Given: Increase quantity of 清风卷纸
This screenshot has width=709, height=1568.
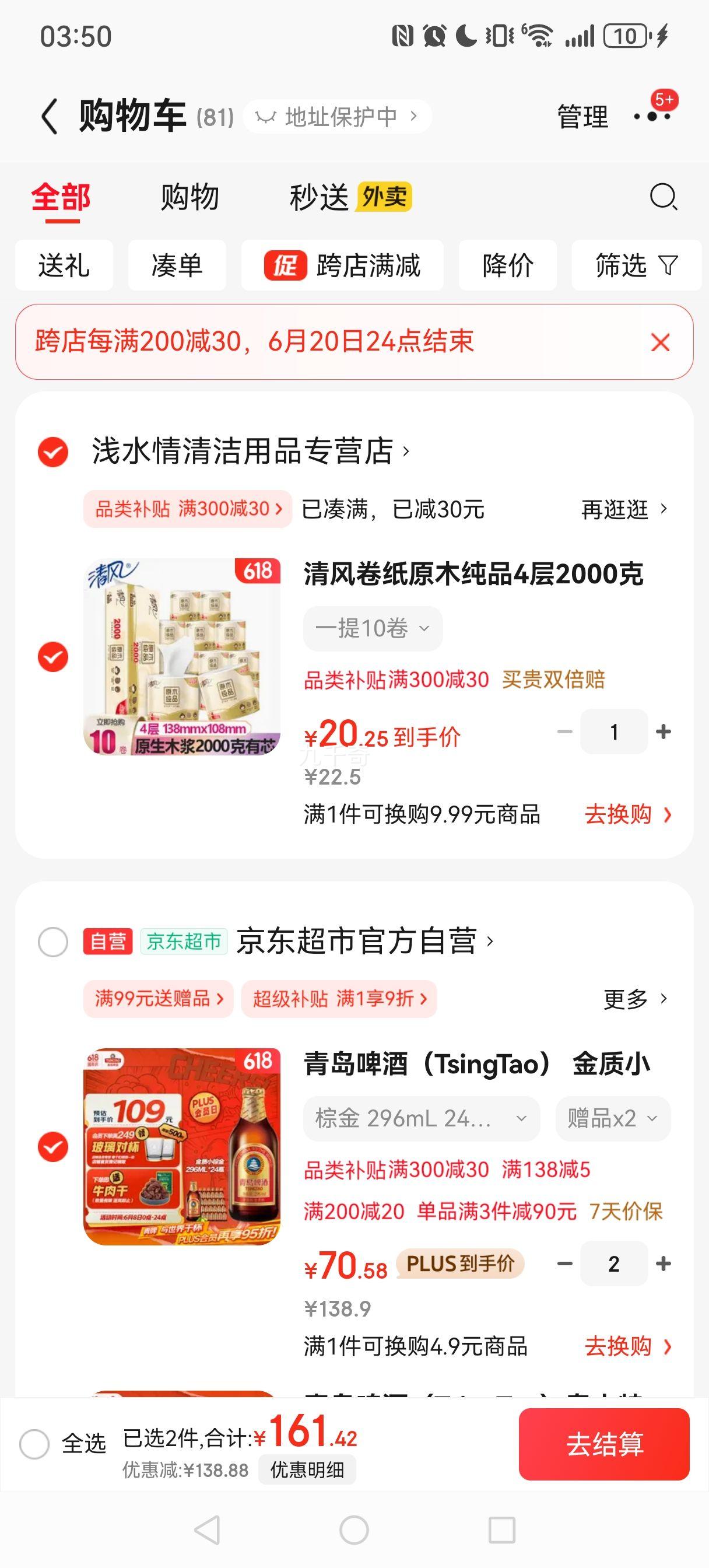Looking at the screenshot, I should coord(664,731).
